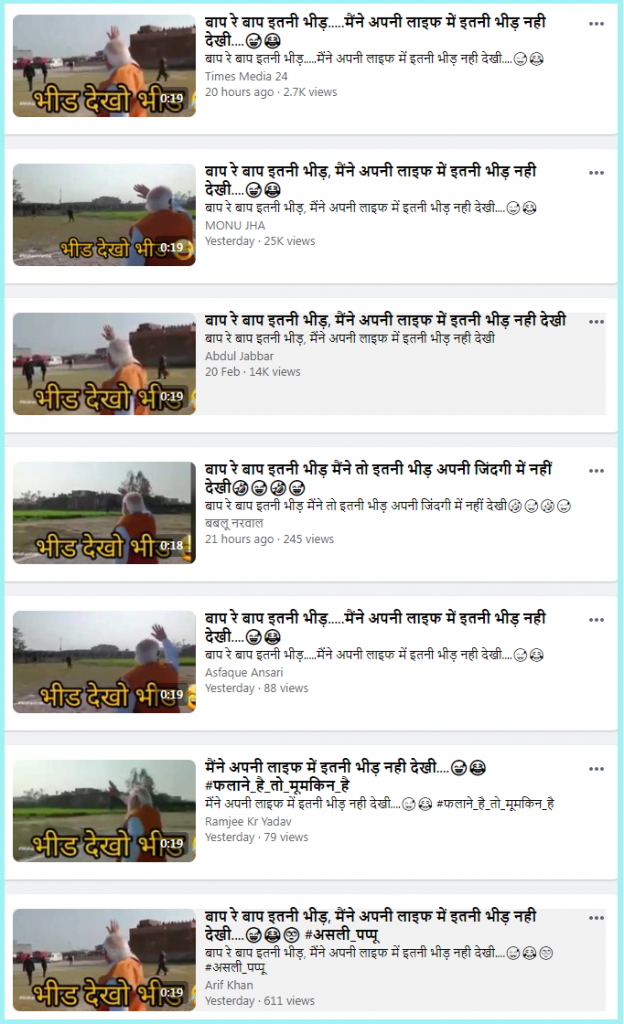Open more options for बबलू नरवाल's video
Screen dimensions: 624x1024
click(x=596, y=471)
